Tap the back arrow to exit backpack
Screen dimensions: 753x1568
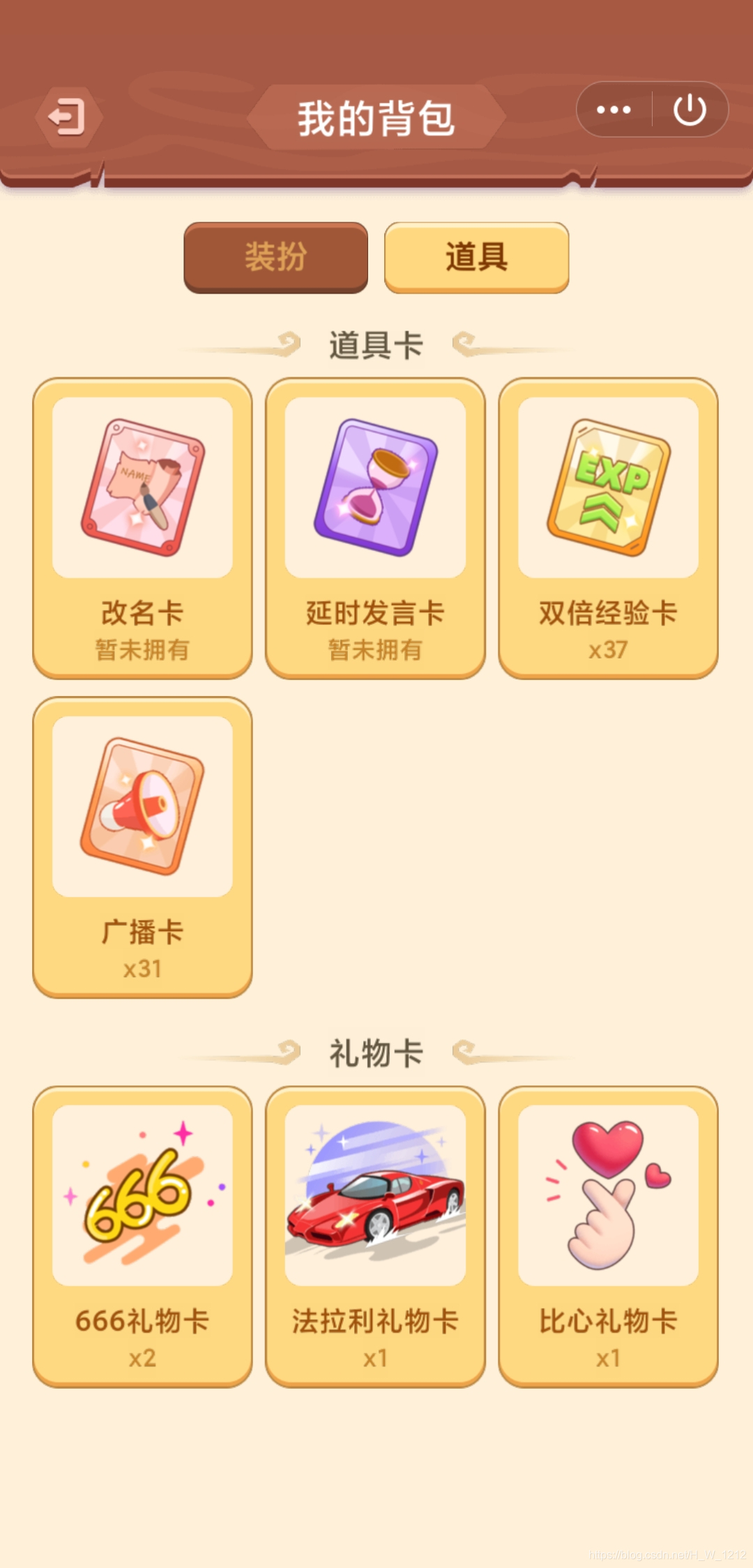(x=70, y=117)
